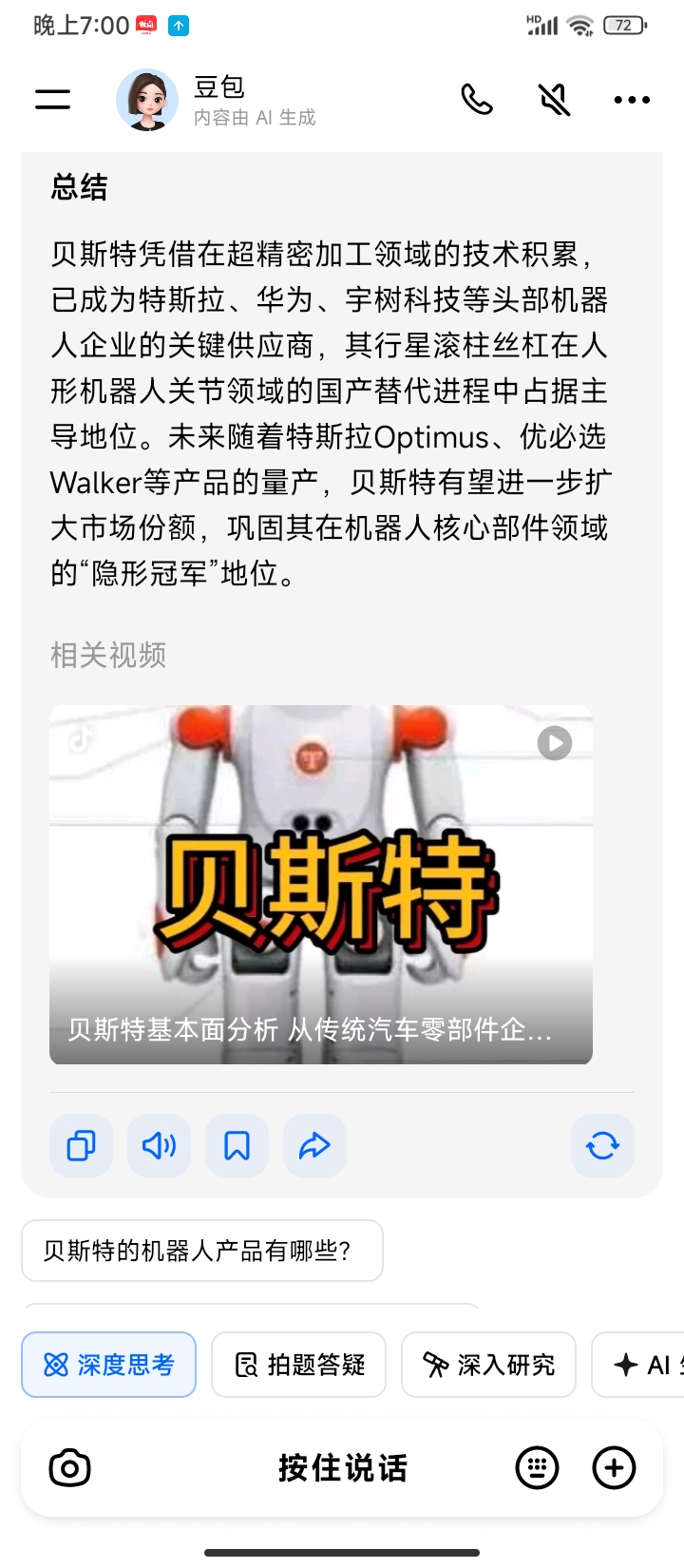Toggle 深度思考 mode
The height and width of the screenshot is (1568, 684).
pos(109,1365)
